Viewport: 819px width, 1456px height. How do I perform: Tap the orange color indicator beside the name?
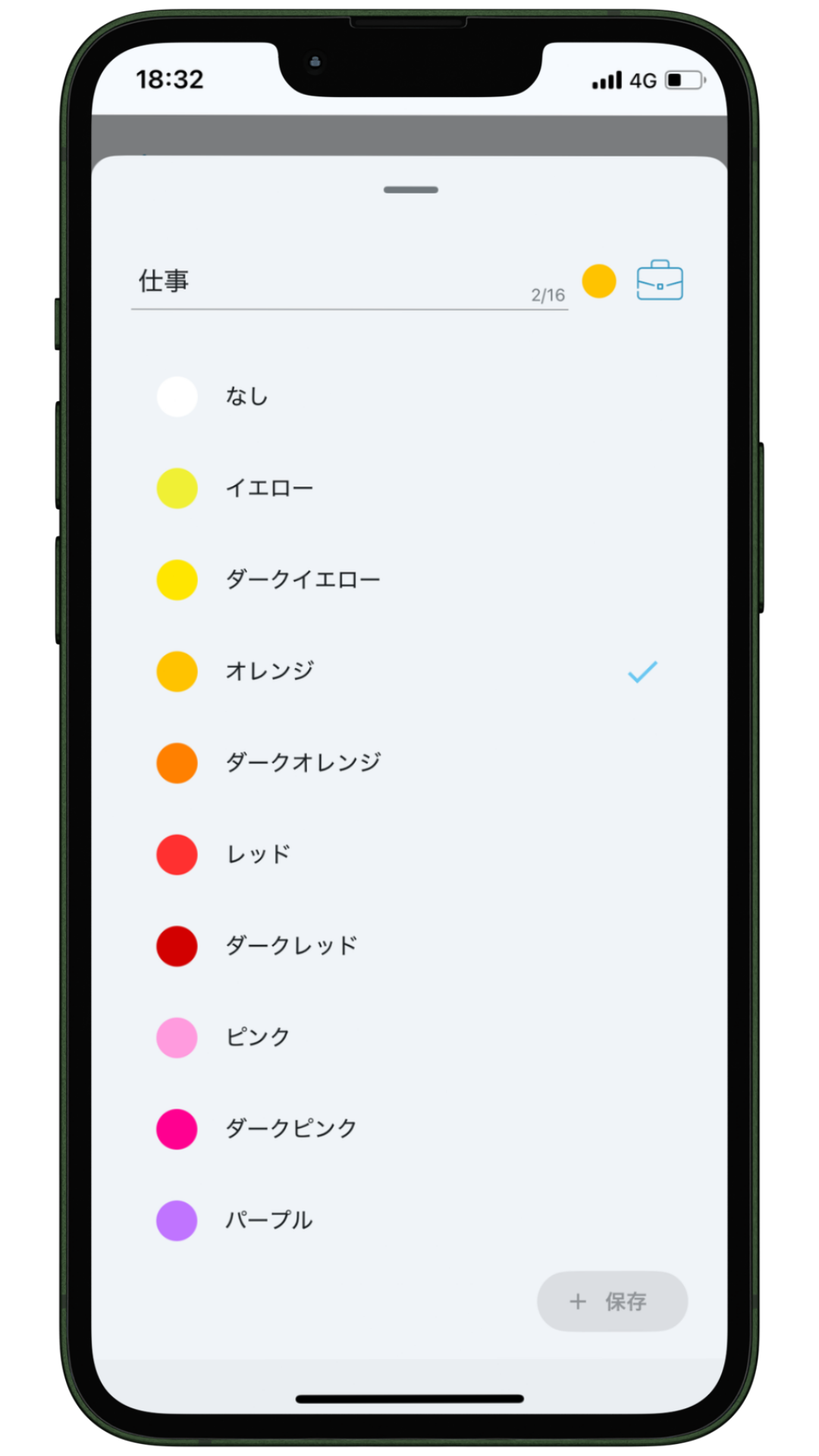click(598, 281)
